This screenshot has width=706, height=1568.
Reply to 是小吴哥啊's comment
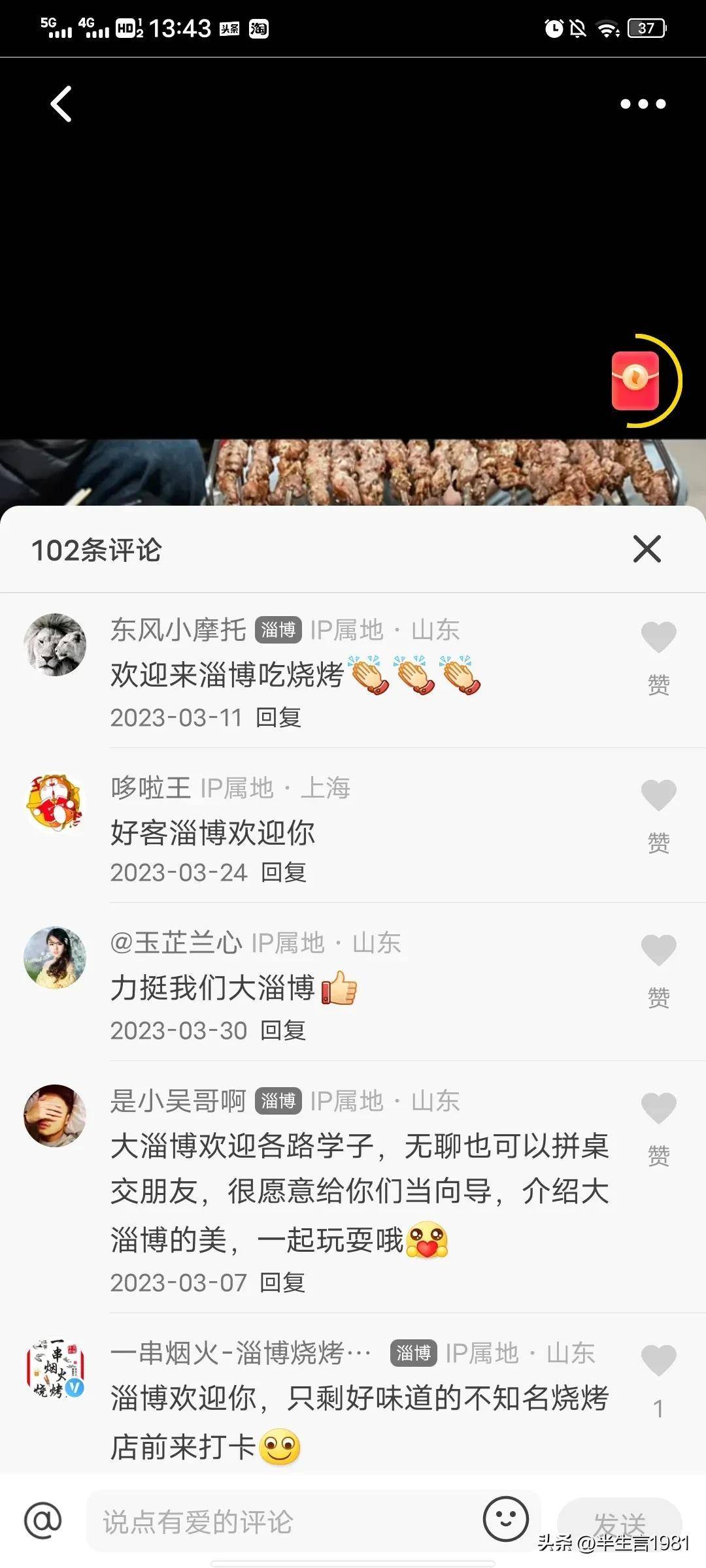tap(282, 1282)
